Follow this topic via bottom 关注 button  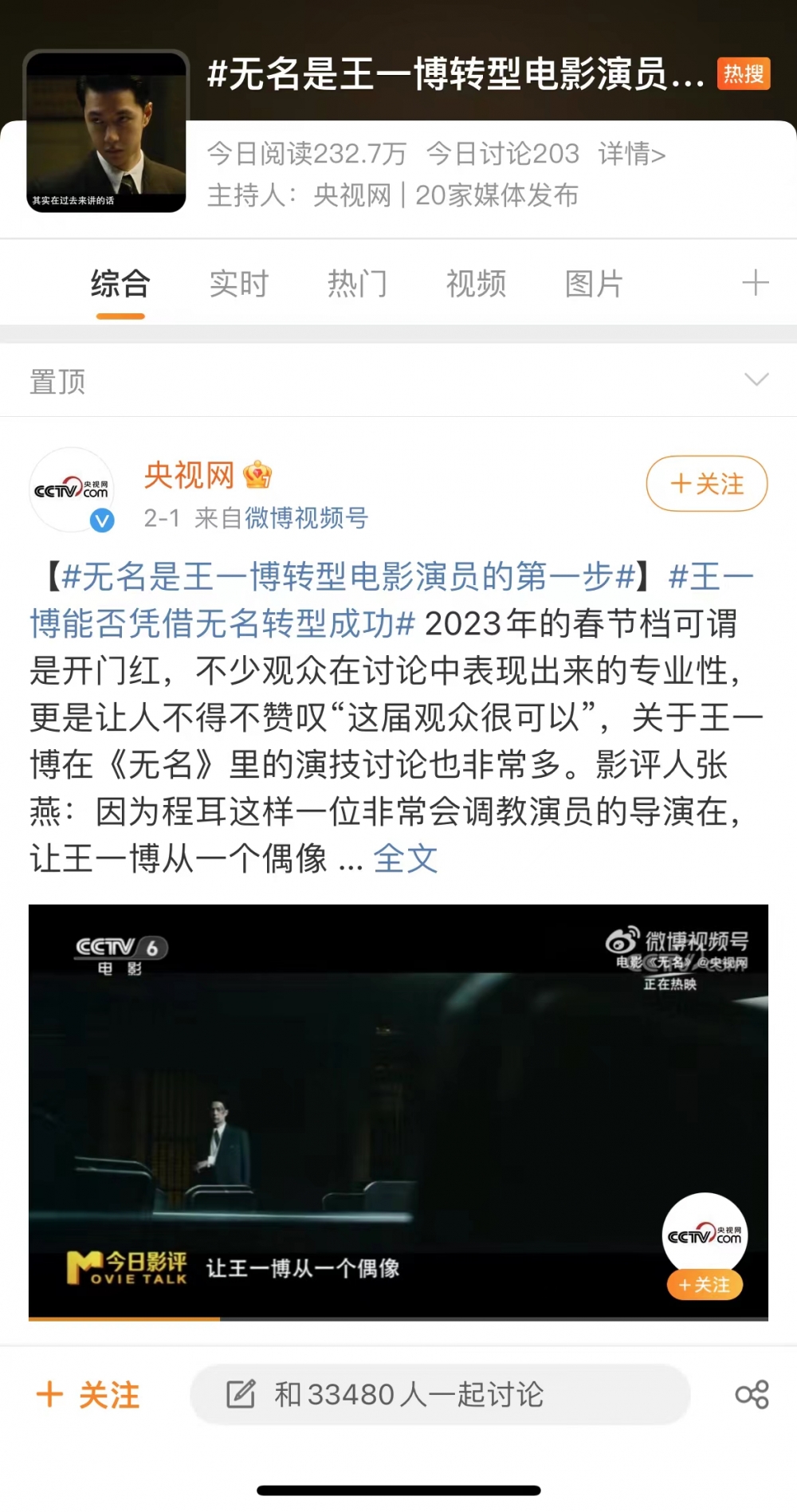tap(88, 1395)
